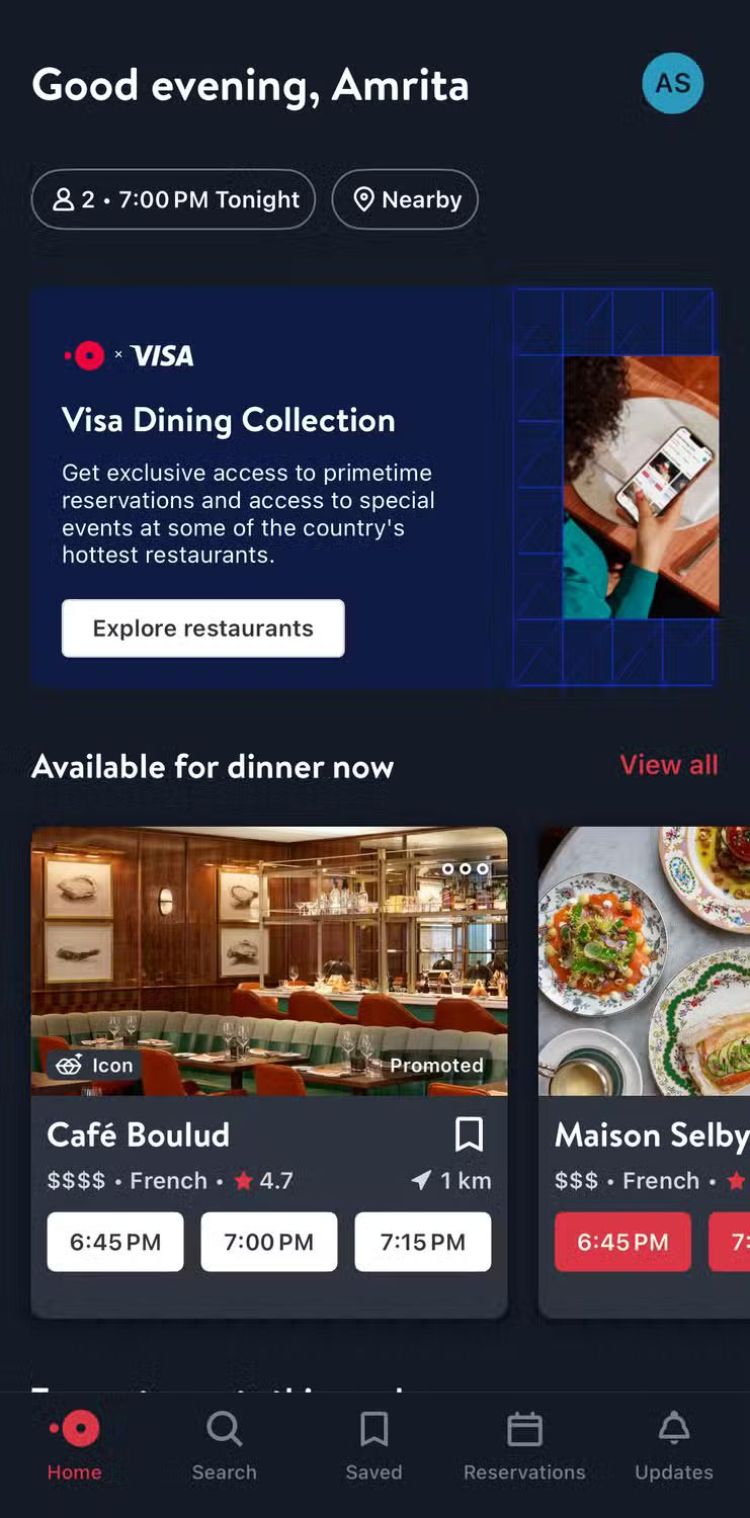Open the Updates tab

coord(674,1445)
